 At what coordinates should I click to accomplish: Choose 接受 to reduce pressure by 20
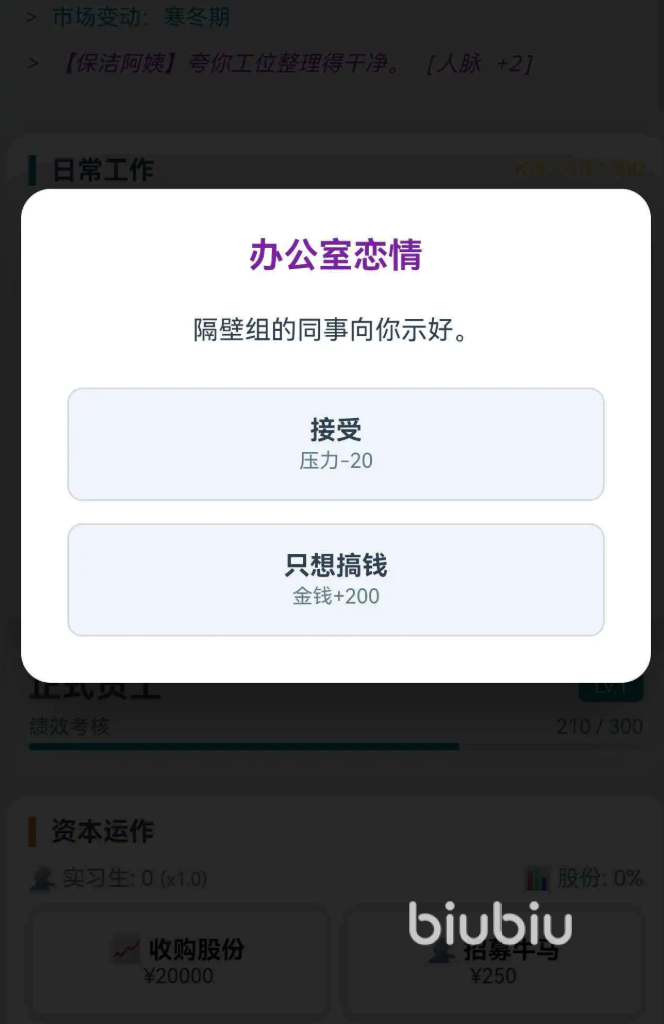coord(335,444)
